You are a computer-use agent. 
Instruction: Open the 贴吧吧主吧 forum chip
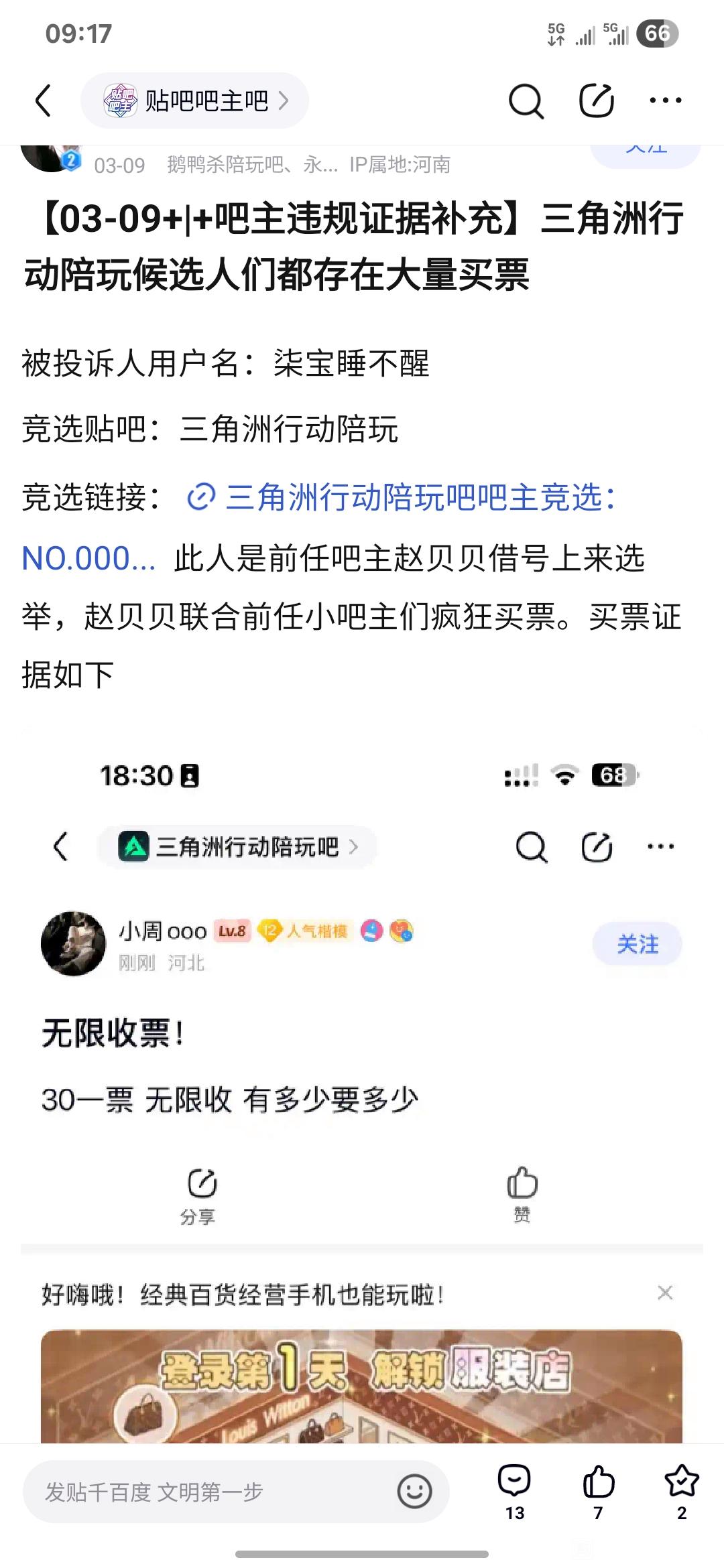(195, 101)
